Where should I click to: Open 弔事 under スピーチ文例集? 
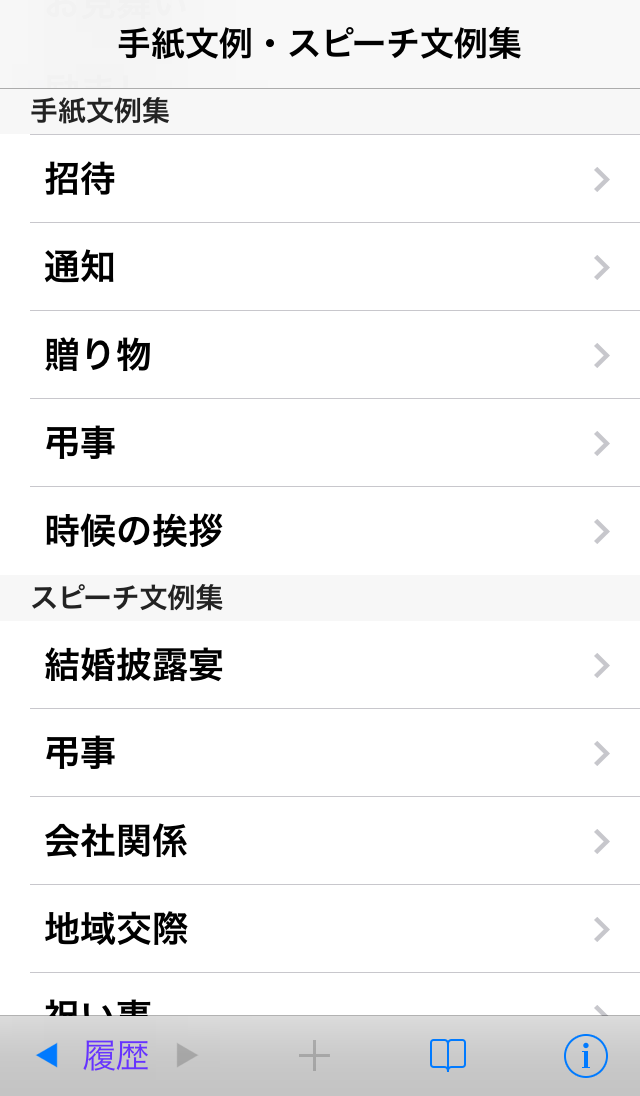pyautogui.click(x=320, y=753)
